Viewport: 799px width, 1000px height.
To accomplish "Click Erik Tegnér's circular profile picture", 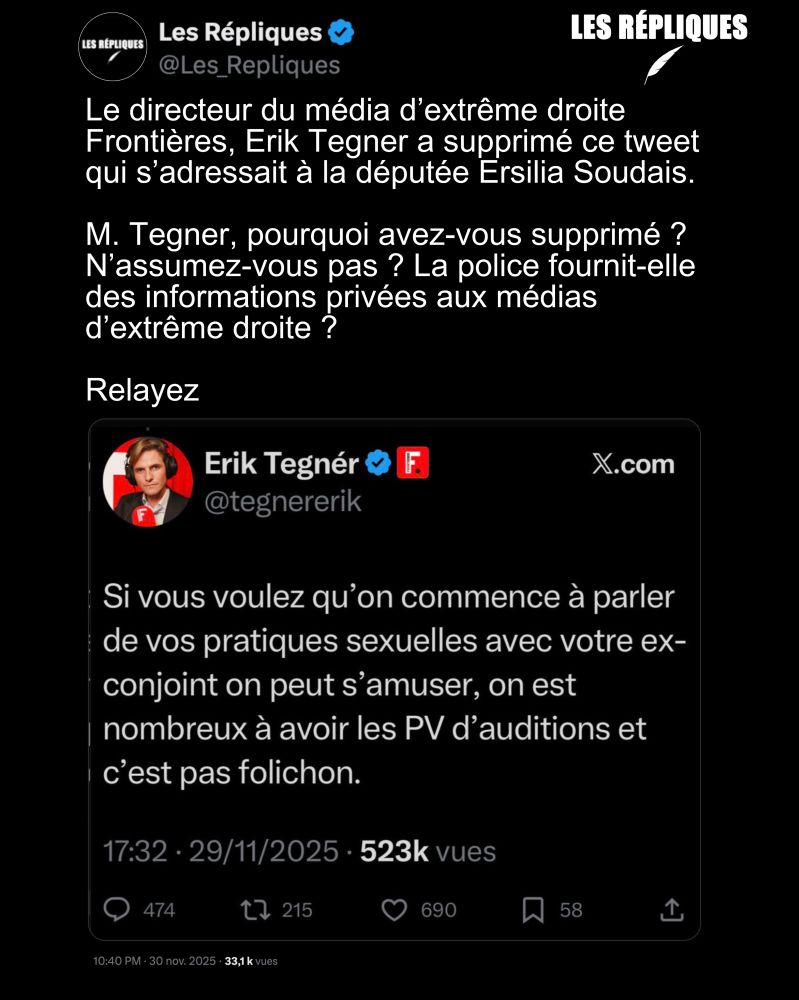I will point(149,480).
